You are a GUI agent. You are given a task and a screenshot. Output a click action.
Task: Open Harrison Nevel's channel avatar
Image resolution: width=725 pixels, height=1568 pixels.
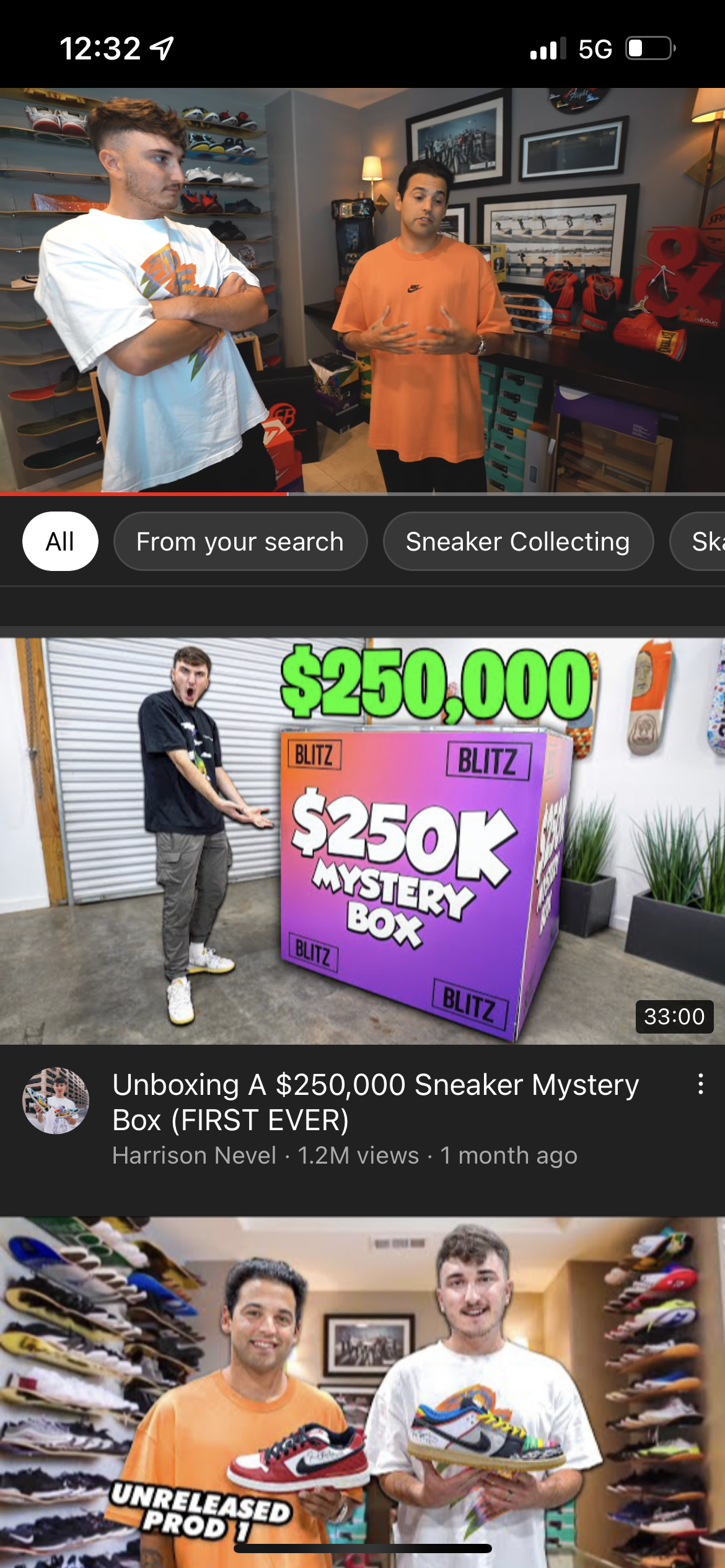pyautogui.click(x=56, y=1101)
